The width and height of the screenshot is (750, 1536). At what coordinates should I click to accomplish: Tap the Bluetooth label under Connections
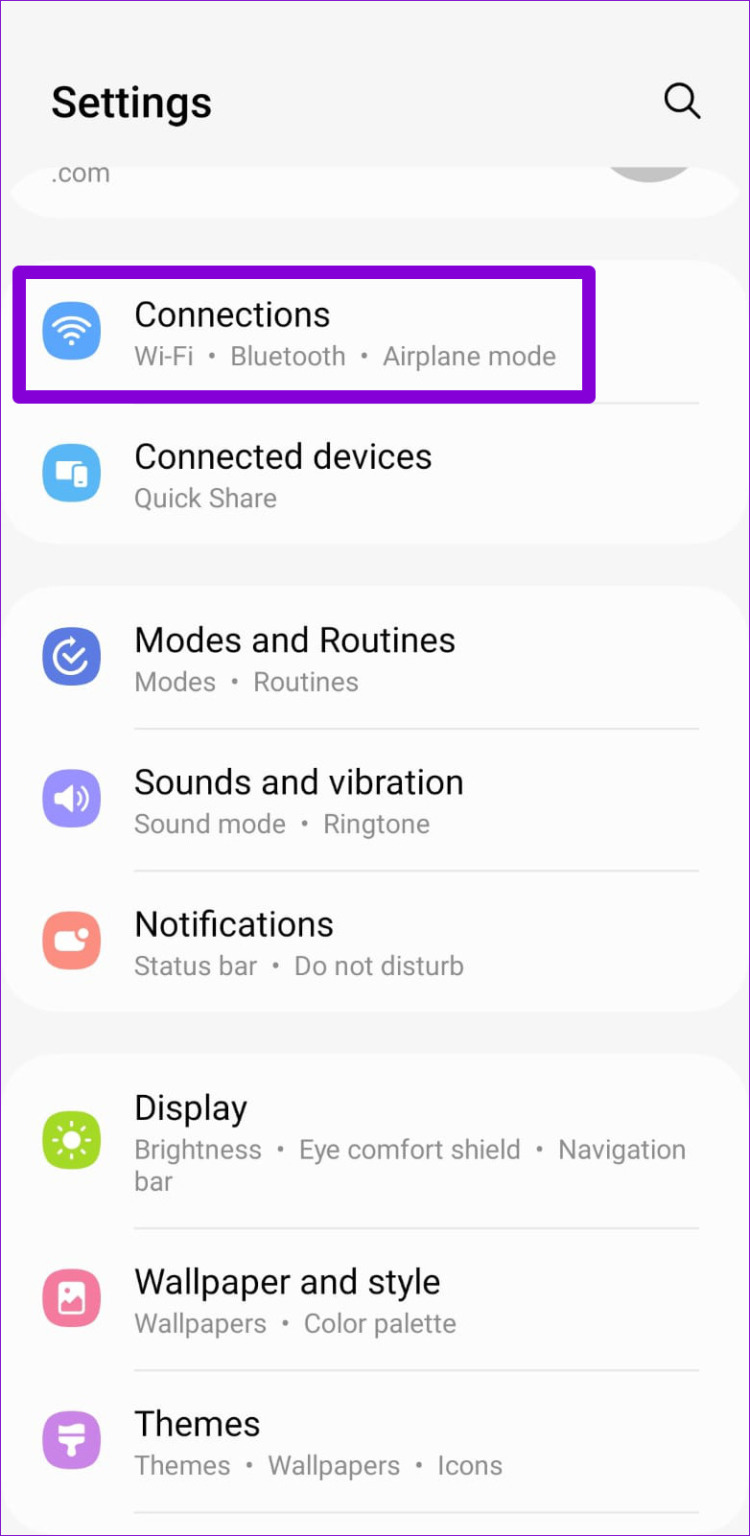(288, 356)
